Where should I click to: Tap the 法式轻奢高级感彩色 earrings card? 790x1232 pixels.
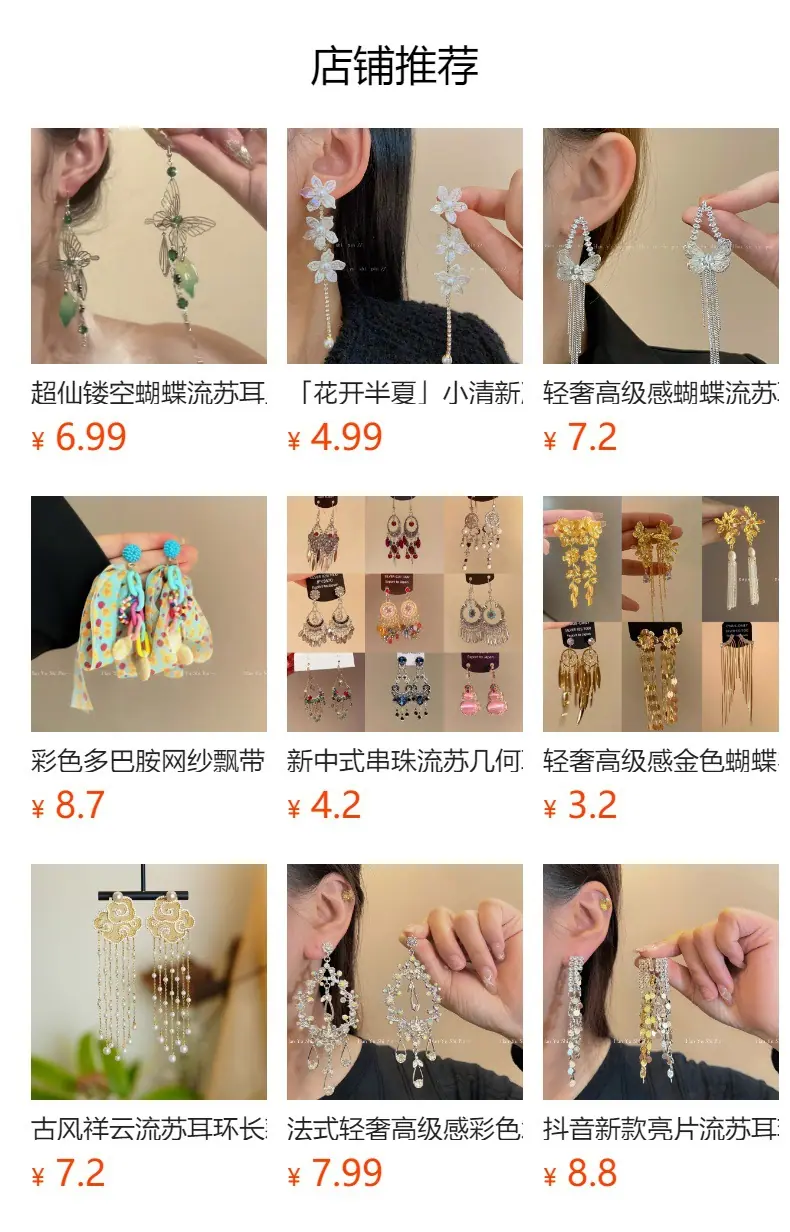(405, 1028)
